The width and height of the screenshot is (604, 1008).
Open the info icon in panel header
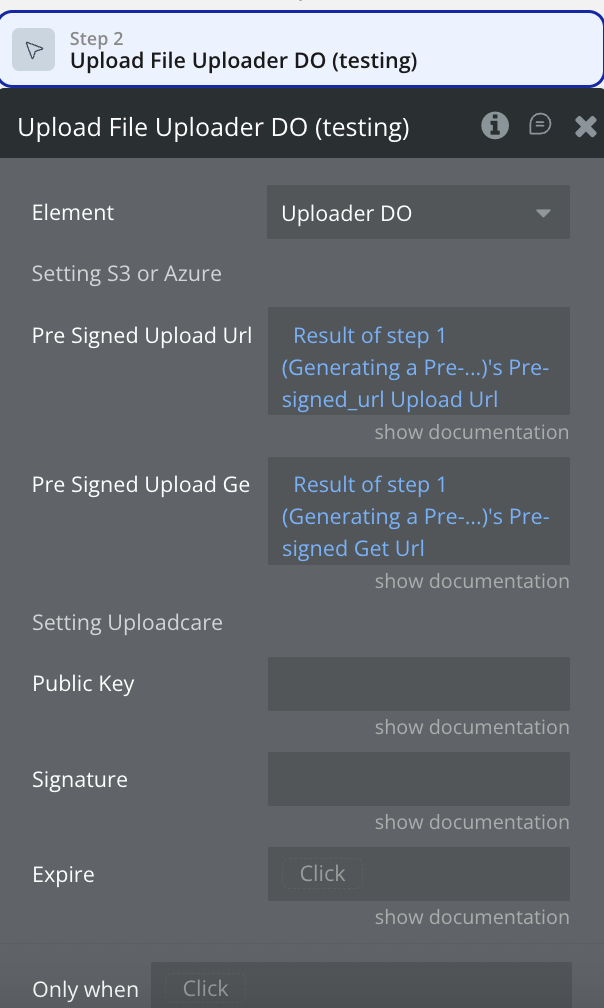(x=495, y=125)
